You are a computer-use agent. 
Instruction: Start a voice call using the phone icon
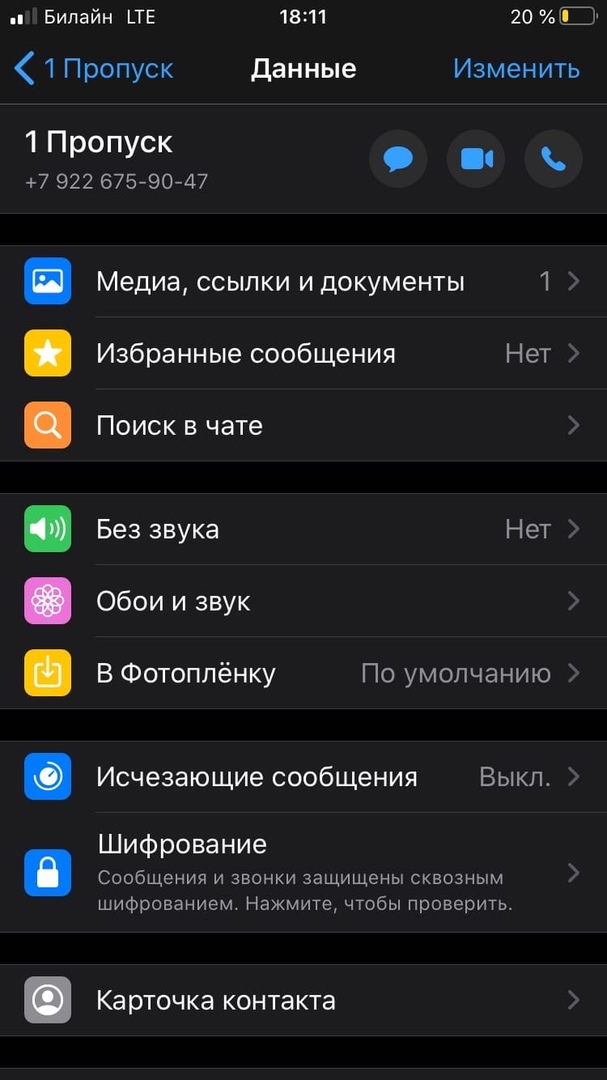pyautogui.click(x=553, y=159)
